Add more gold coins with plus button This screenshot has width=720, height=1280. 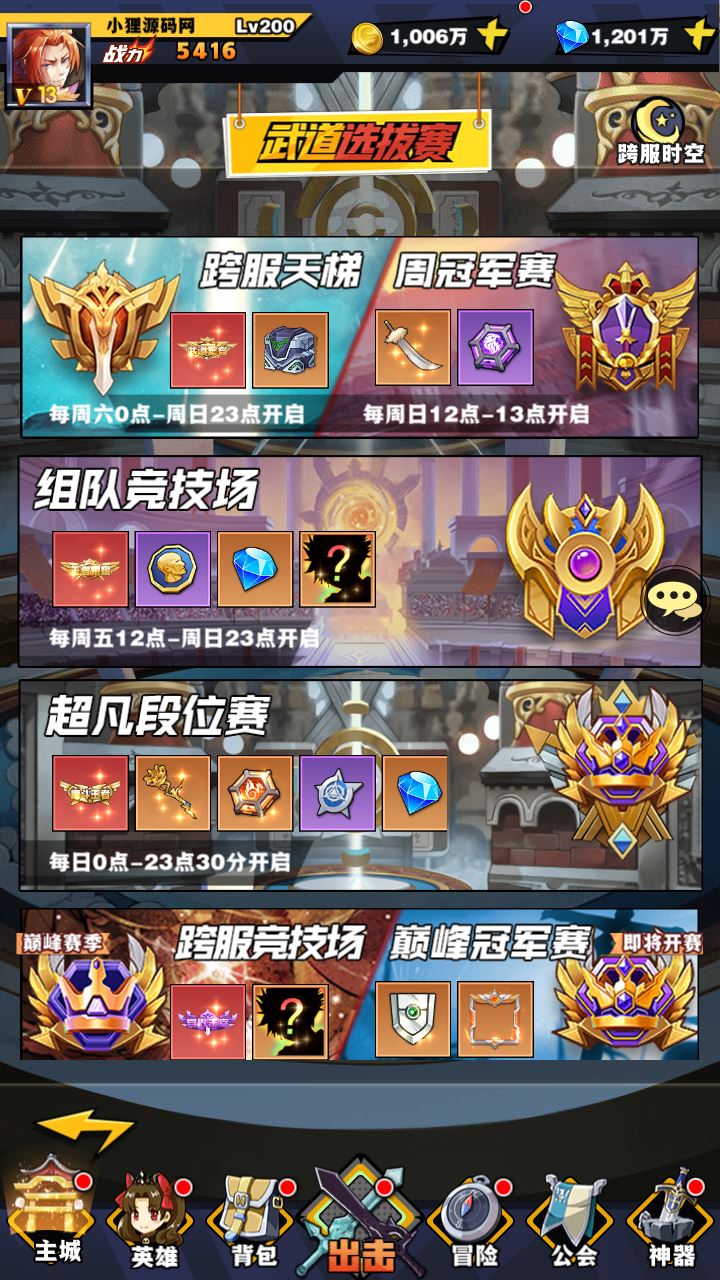click(x=491, y=37)
